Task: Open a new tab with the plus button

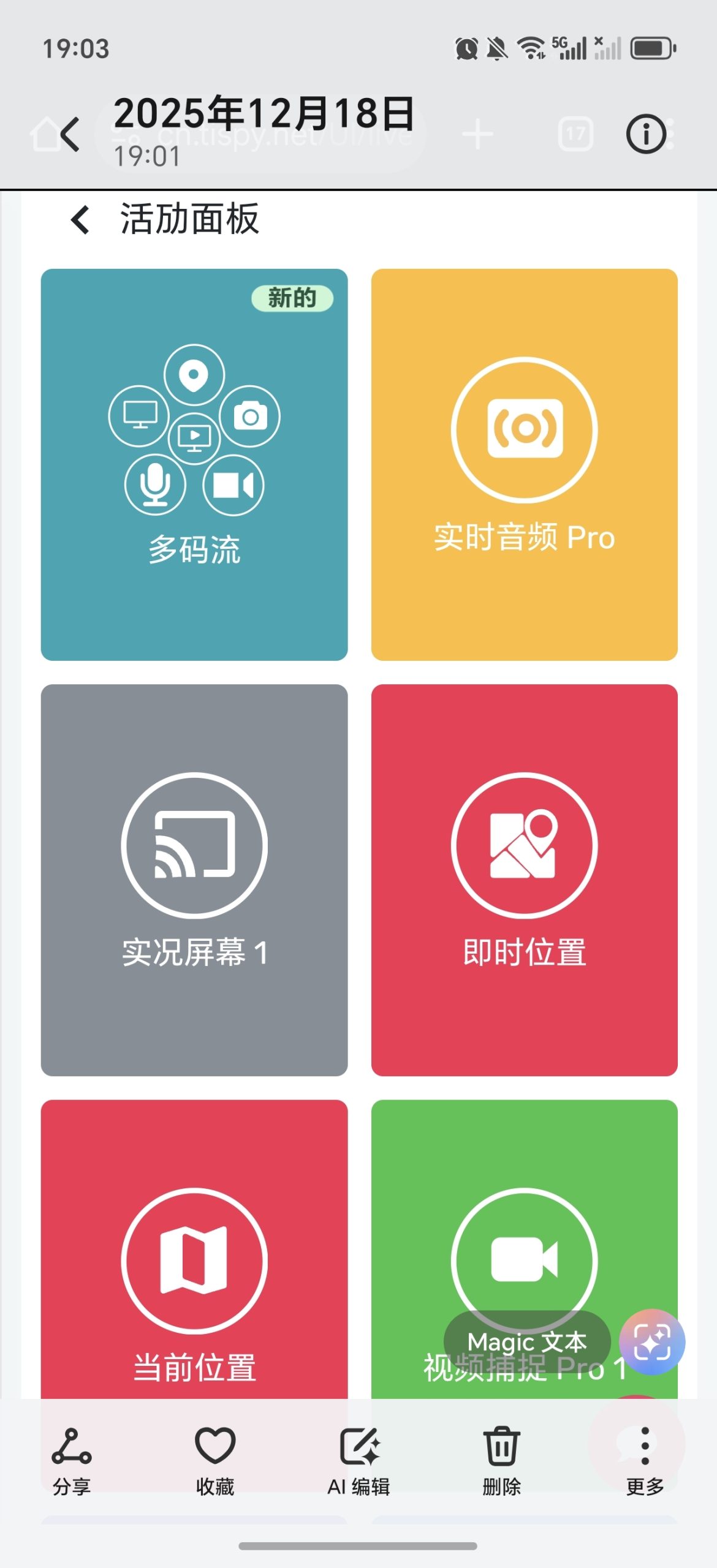Action: tap(477, 135)
